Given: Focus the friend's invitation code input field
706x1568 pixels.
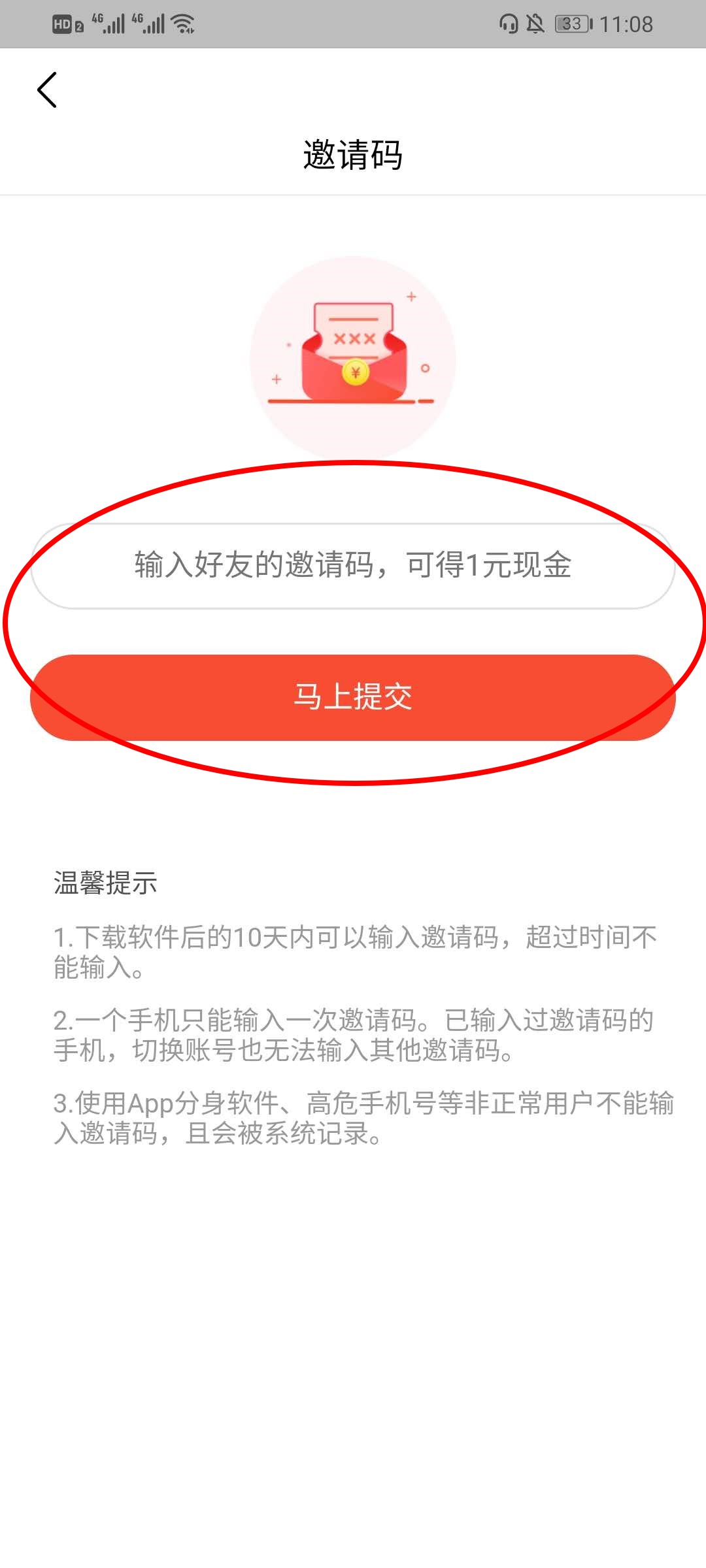Looking at the screenshot, I should pyautogui.click(x=353, y=566).
